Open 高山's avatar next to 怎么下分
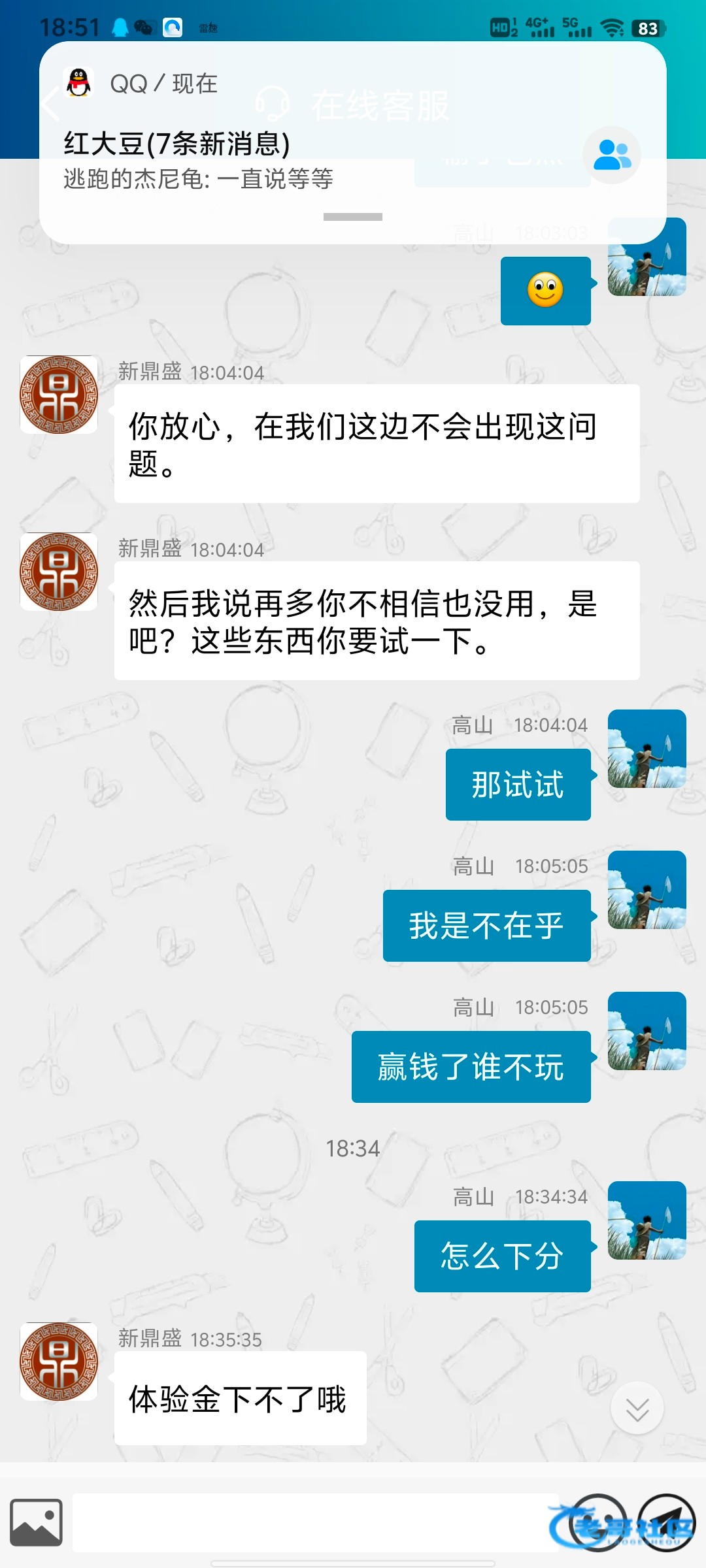Image resolution: width=706 pixels, height=1568 pixels. tap(647, 1220)
